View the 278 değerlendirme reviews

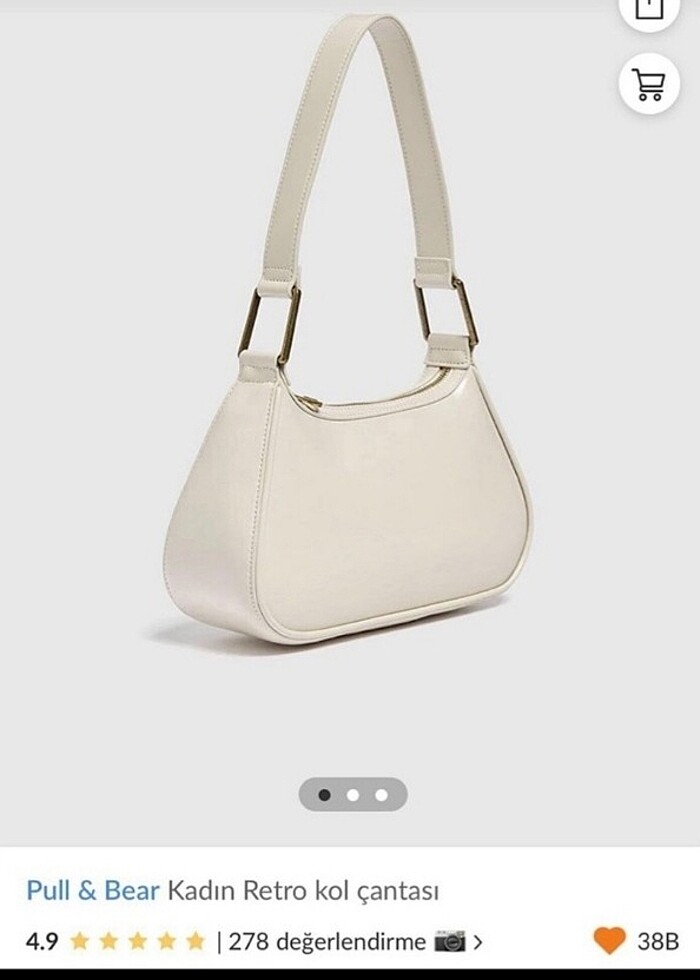(330, 941)
